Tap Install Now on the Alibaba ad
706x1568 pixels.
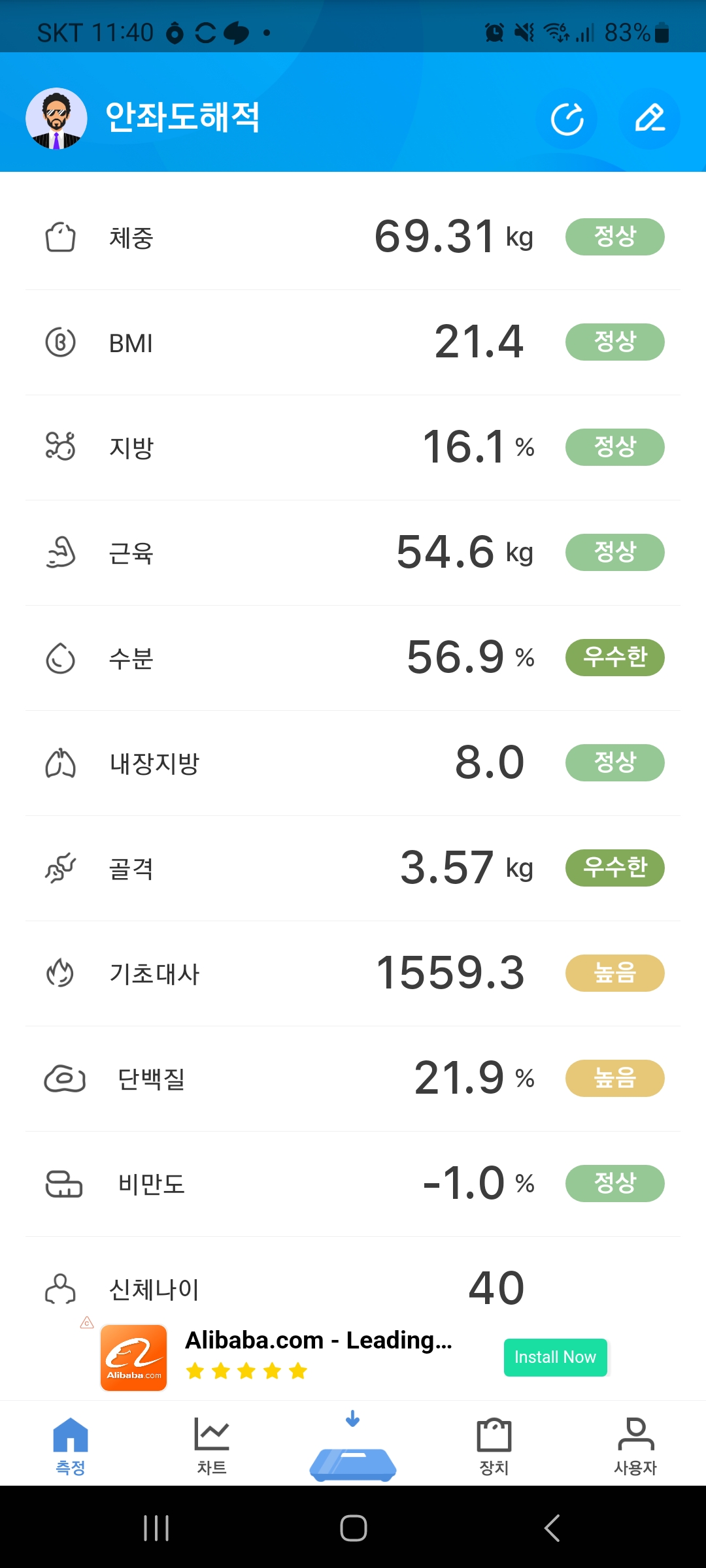[x=555, y=1357]
